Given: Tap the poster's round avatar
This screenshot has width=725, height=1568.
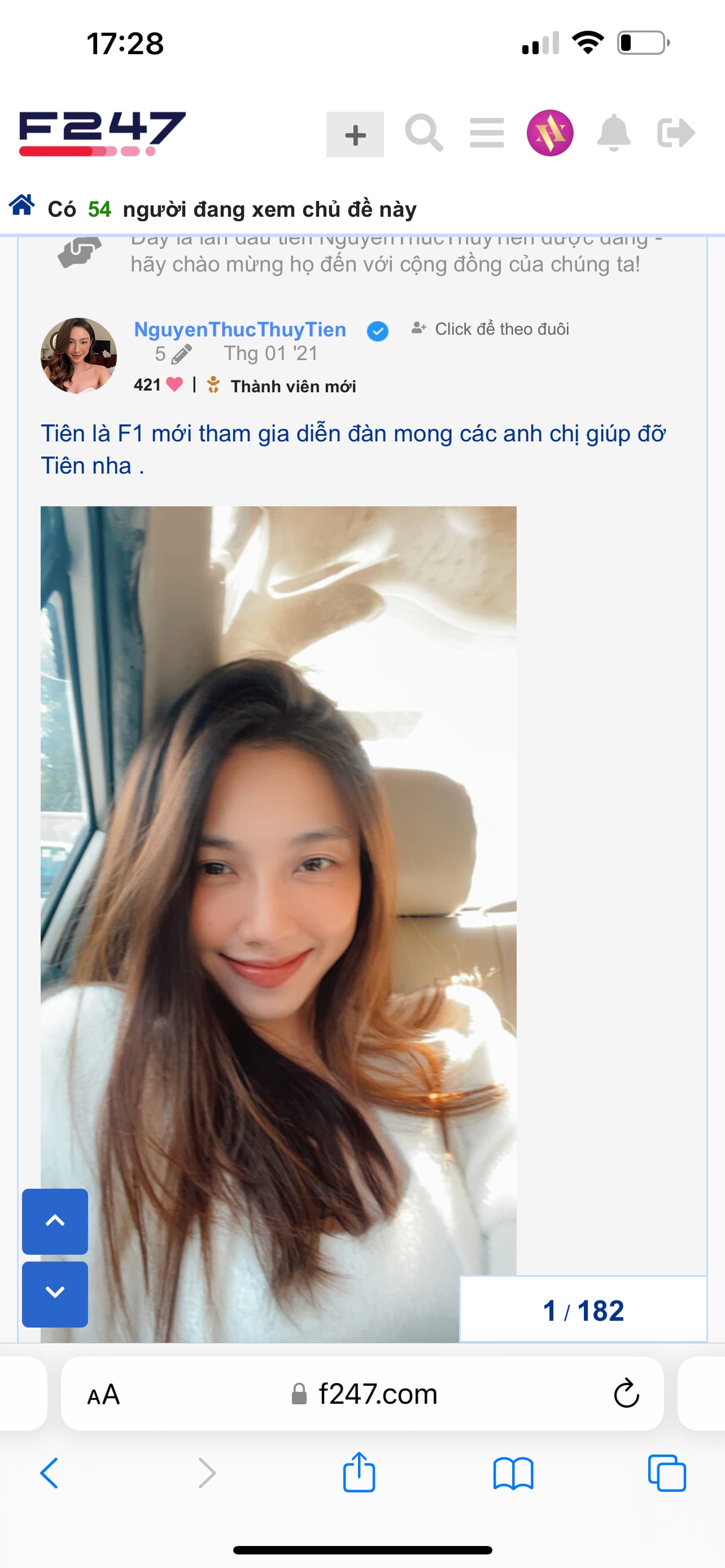Looking at the screenshot, I should [78, 356].
